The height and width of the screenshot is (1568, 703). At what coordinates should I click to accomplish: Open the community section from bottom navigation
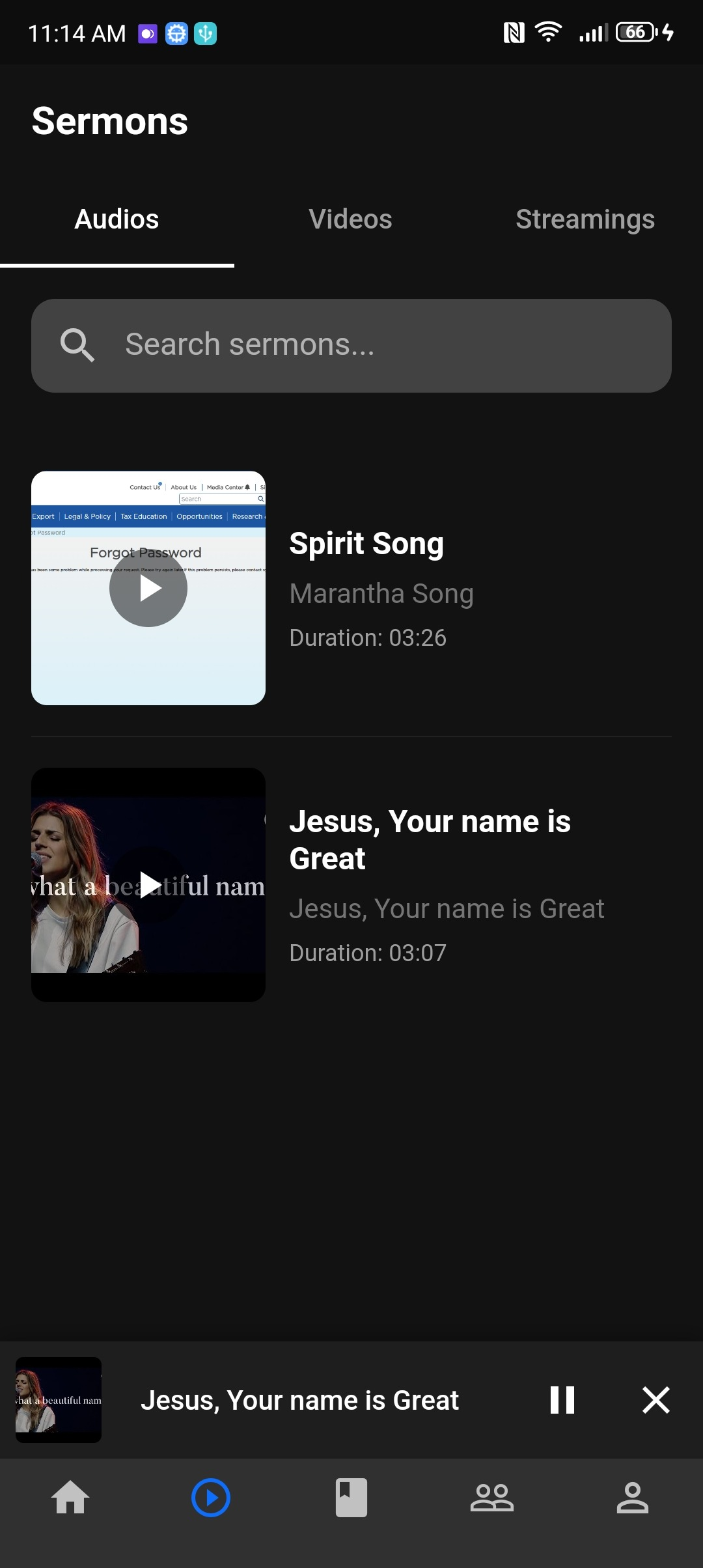[x=492, y=1497]
